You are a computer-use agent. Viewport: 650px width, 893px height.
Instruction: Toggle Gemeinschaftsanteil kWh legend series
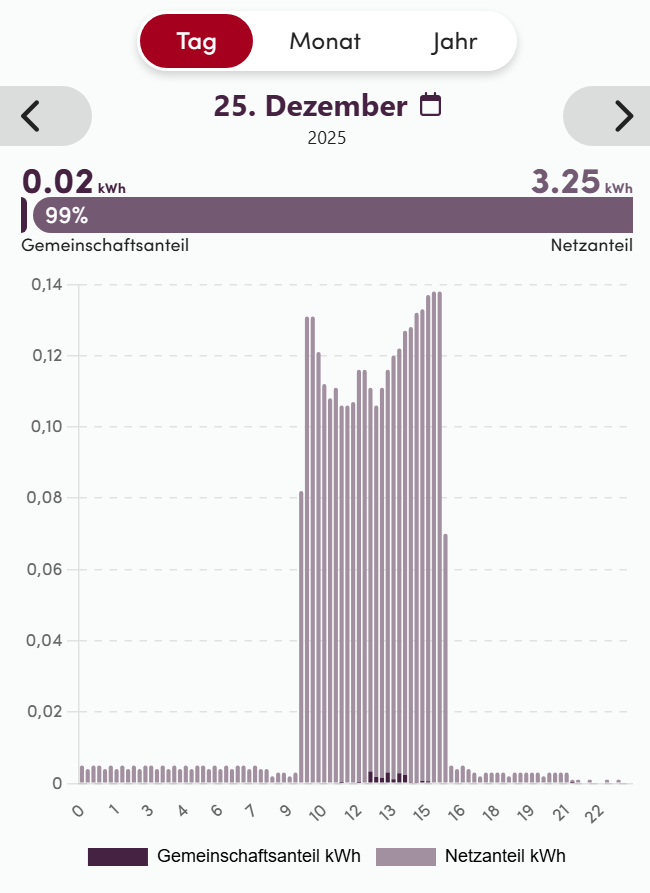coord(224,856)
